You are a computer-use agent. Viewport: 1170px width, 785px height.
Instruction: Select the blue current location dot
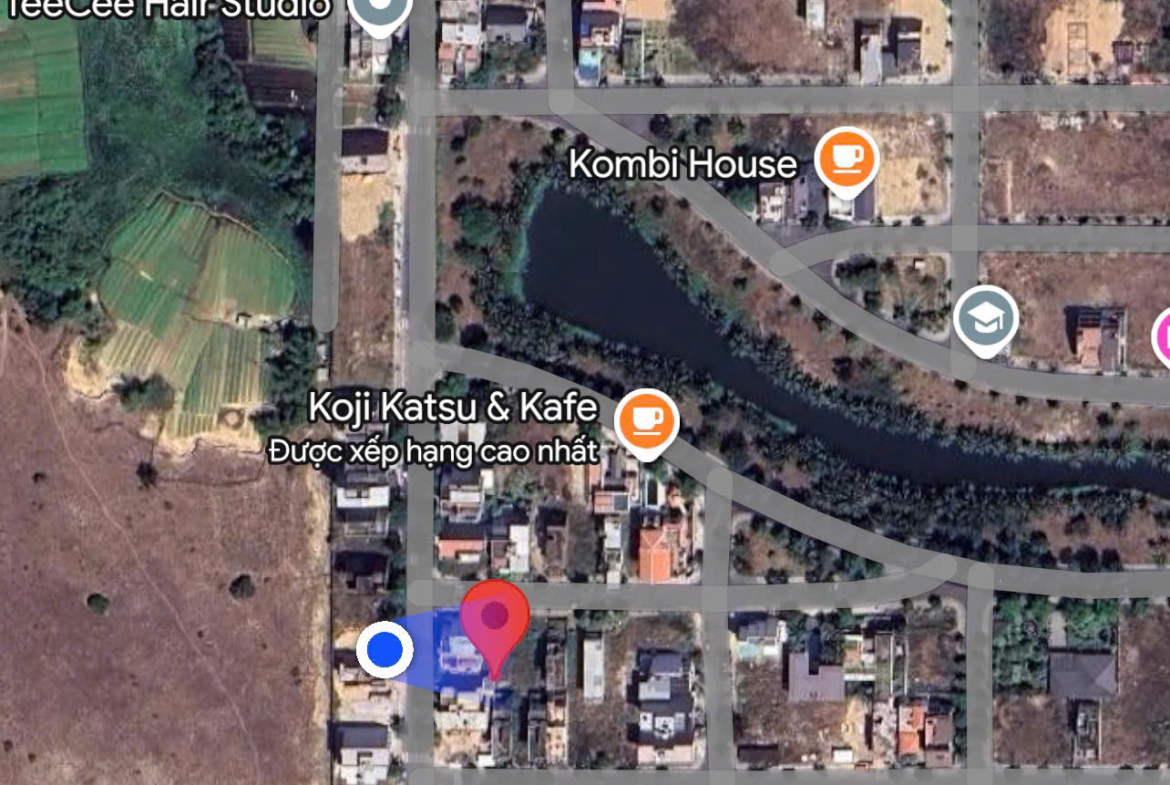coord(385,650)
